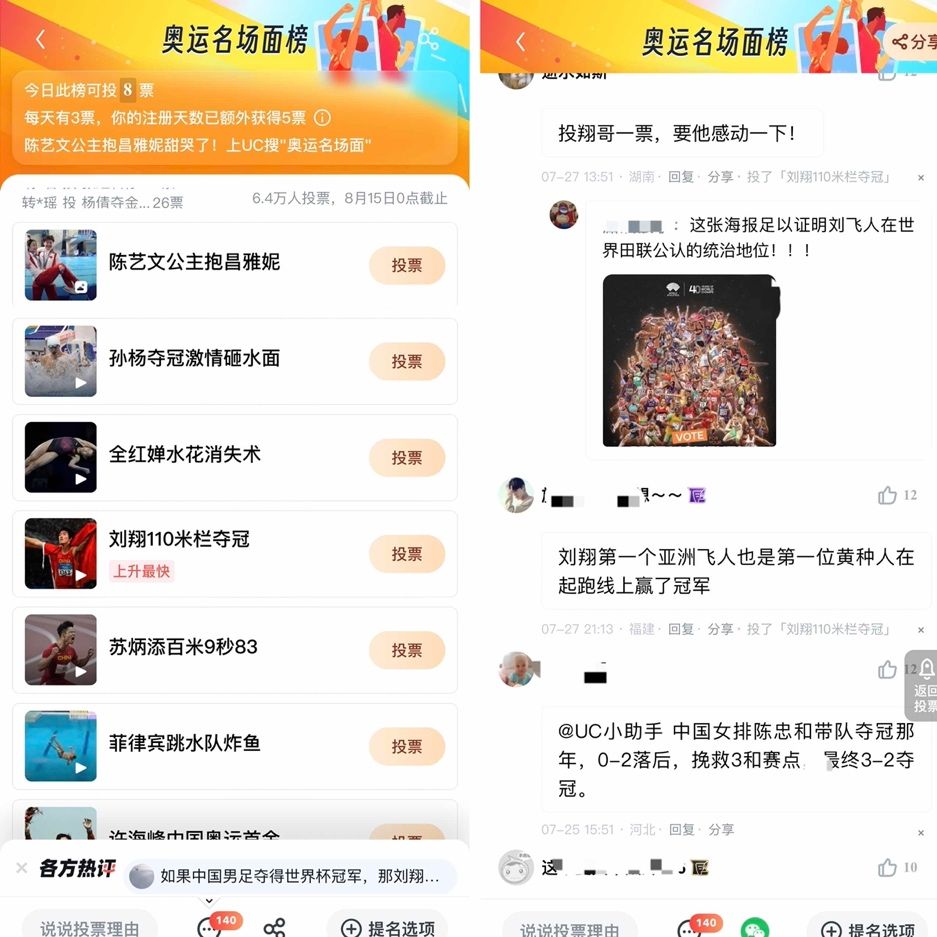Share the 07-27 21:13 福建 comment

[x=720, y=629]
